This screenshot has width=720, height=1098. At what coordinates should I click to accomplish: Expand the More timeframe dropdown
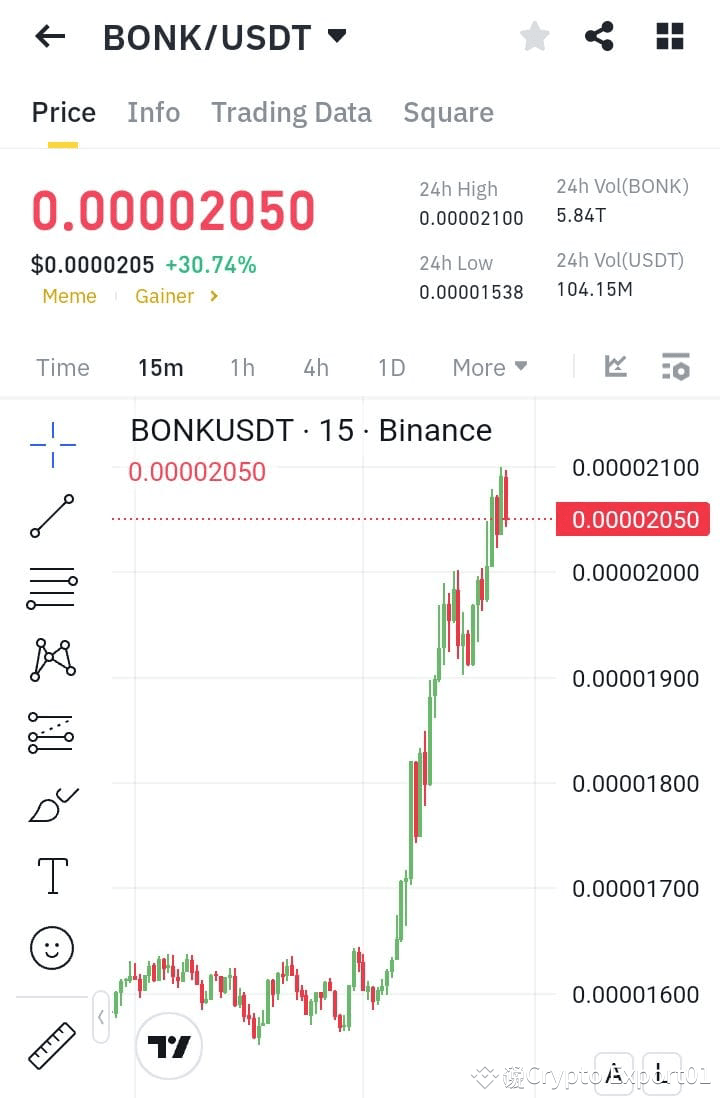pos(489,367)
